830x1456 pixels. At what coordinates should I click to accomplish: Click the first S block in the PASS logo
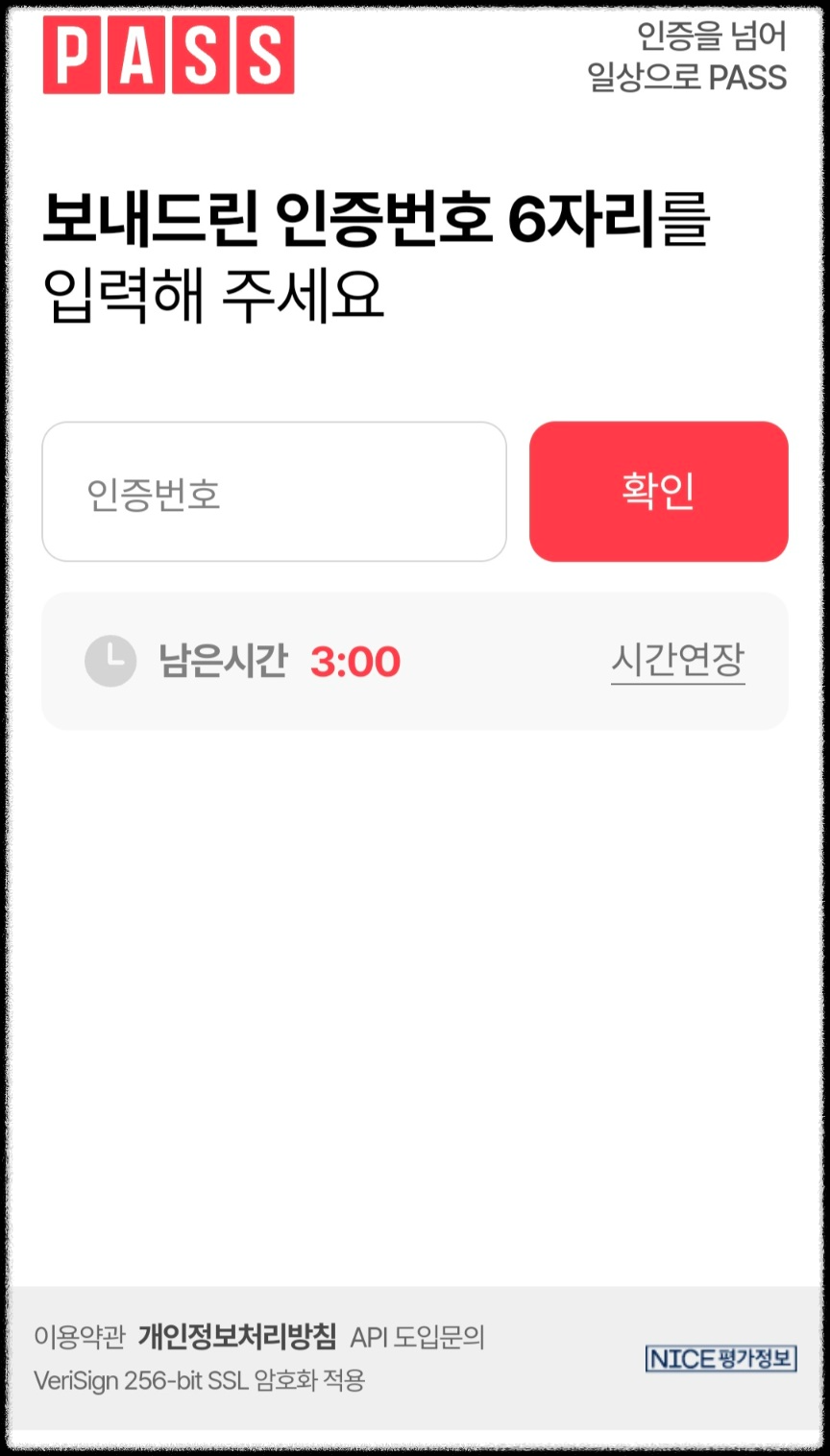tap(201, 58)
